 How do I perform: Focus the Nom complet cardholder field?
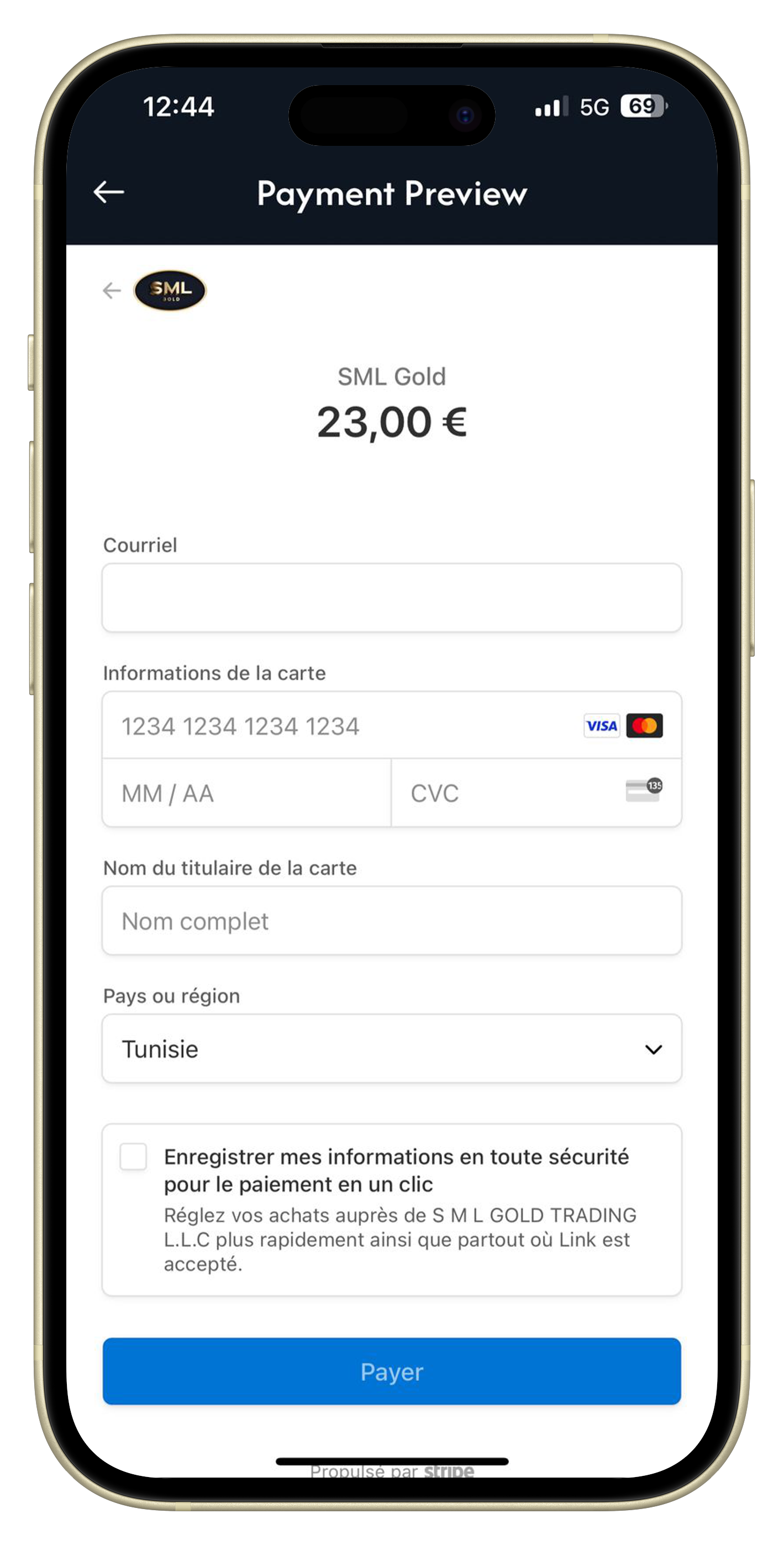[392, 921]
